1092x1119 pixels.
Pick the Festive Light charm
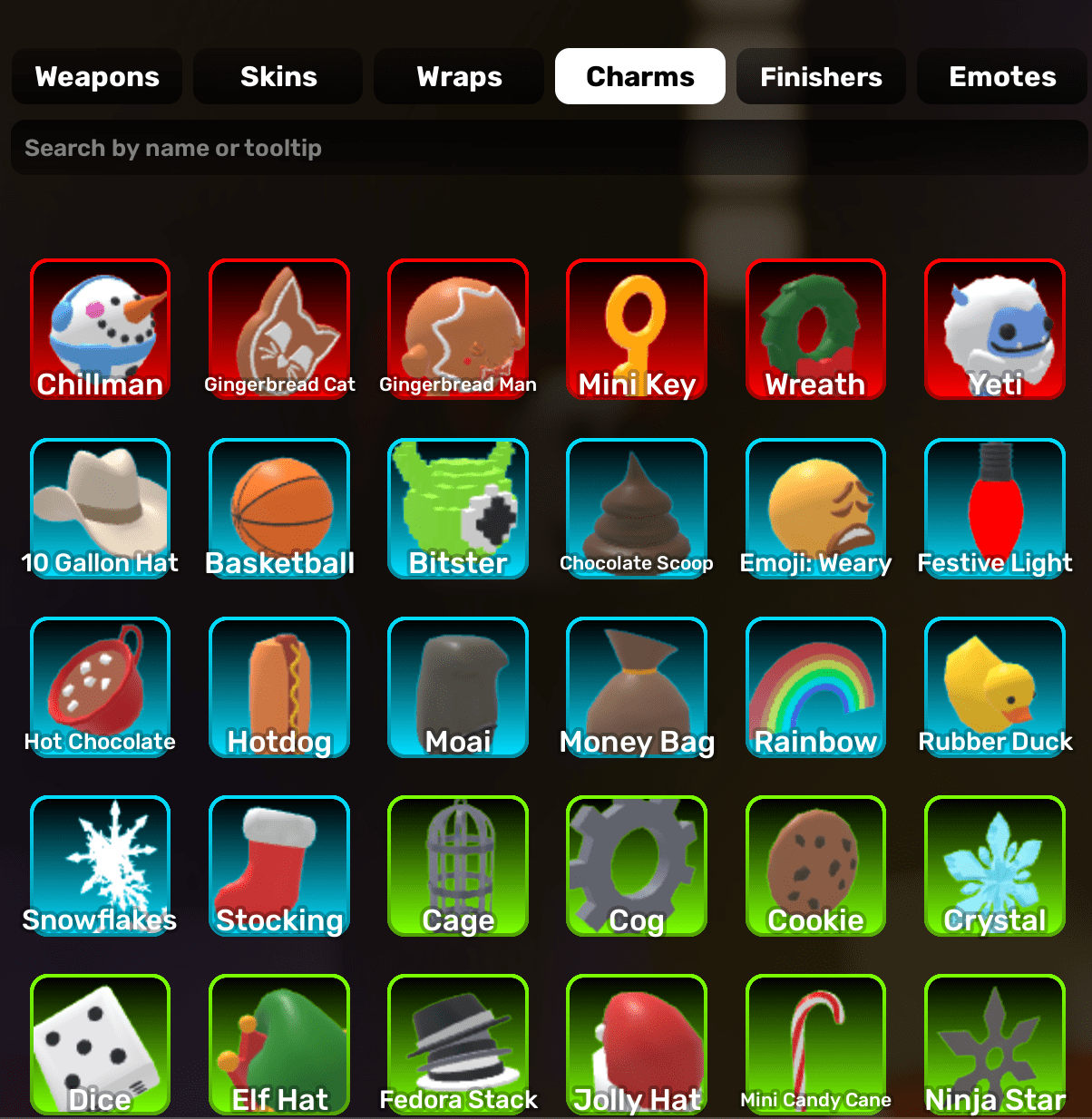click(995, 508)
